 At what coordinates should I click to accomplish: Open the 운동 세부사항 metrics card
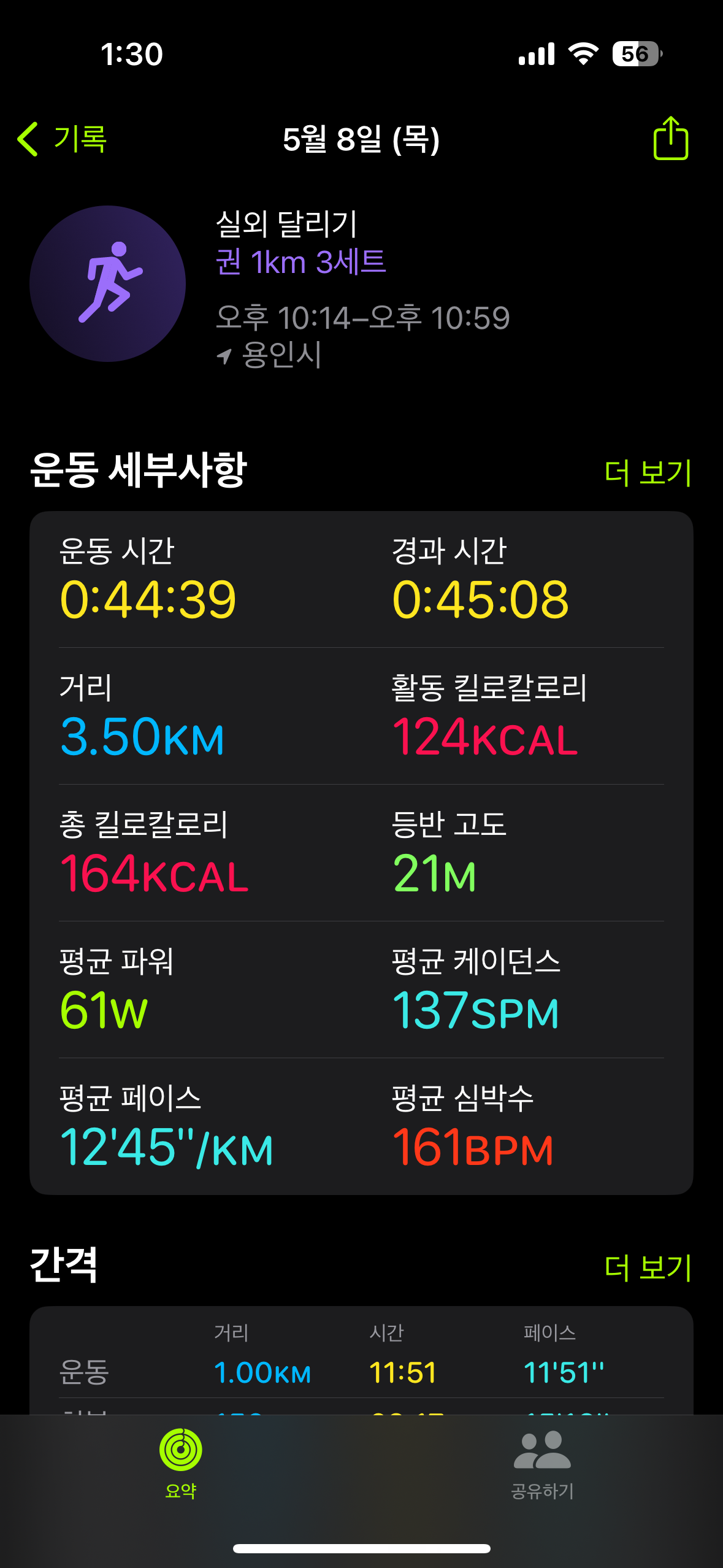[361, 853]
